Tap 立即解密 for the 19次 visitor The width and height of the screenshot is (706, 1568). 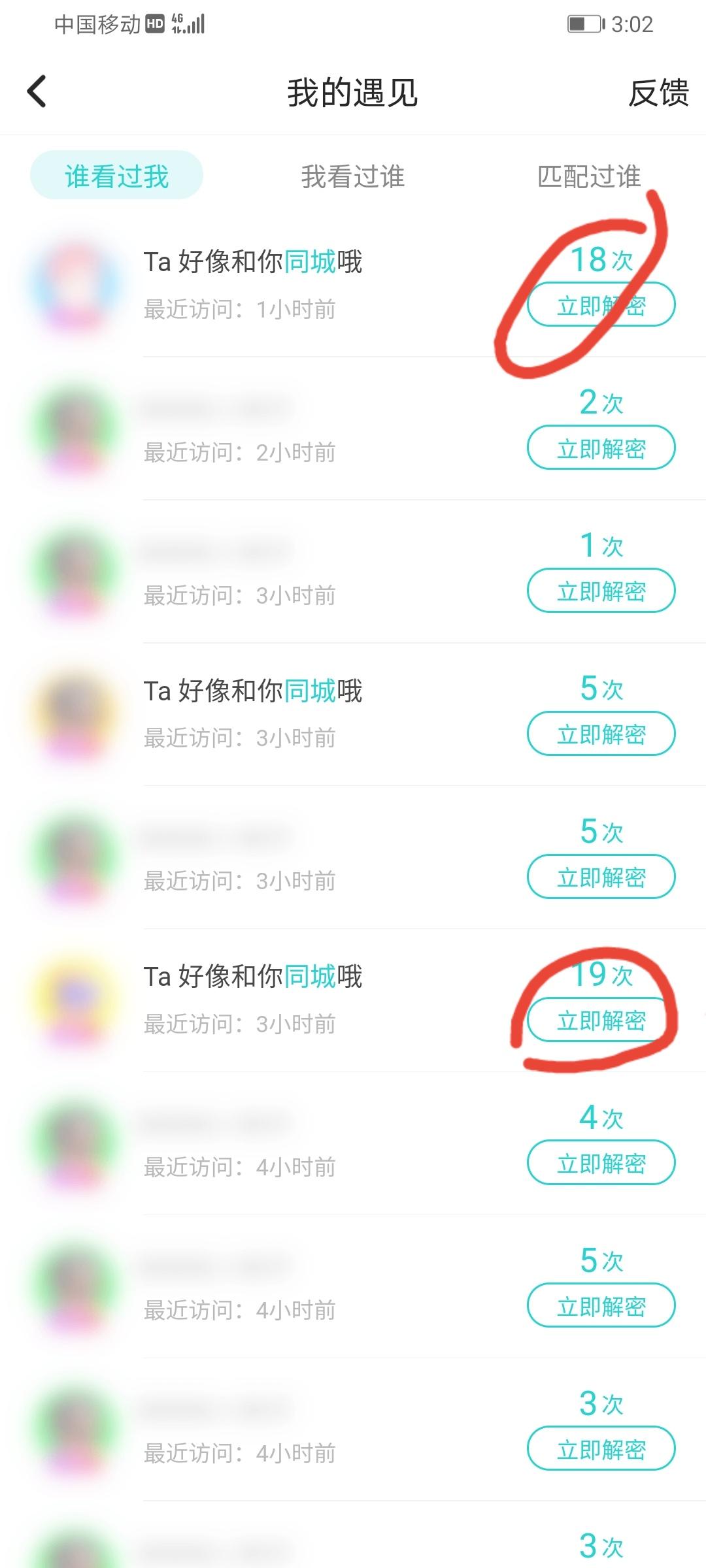click(x=601, y=1020)
